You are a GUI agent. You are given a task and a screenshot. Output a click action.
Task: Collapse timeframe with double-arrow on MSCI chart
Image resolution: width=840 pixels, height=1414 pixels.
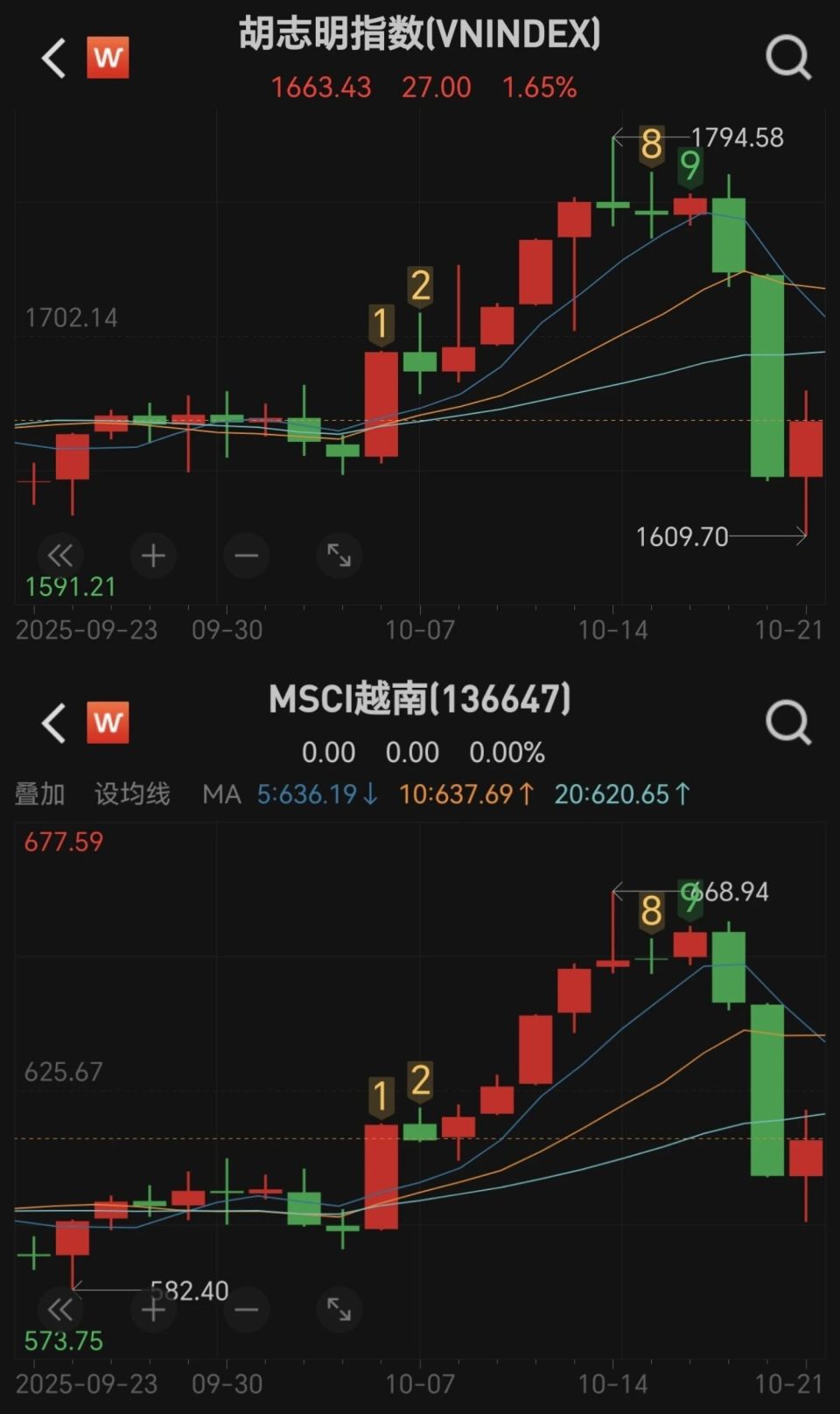(59, 1310)
